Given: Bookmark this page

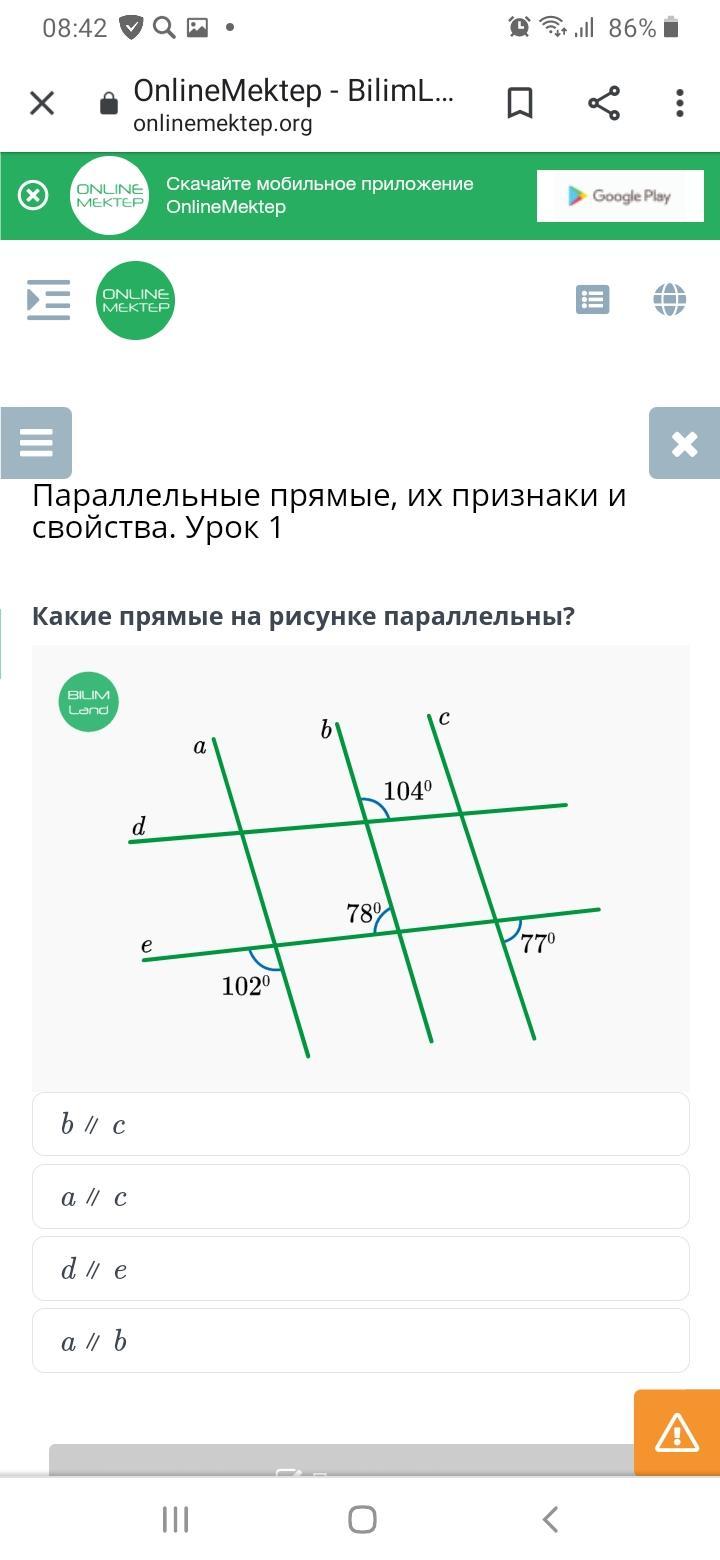Looking at the screenshot, I should pos(520,103).
